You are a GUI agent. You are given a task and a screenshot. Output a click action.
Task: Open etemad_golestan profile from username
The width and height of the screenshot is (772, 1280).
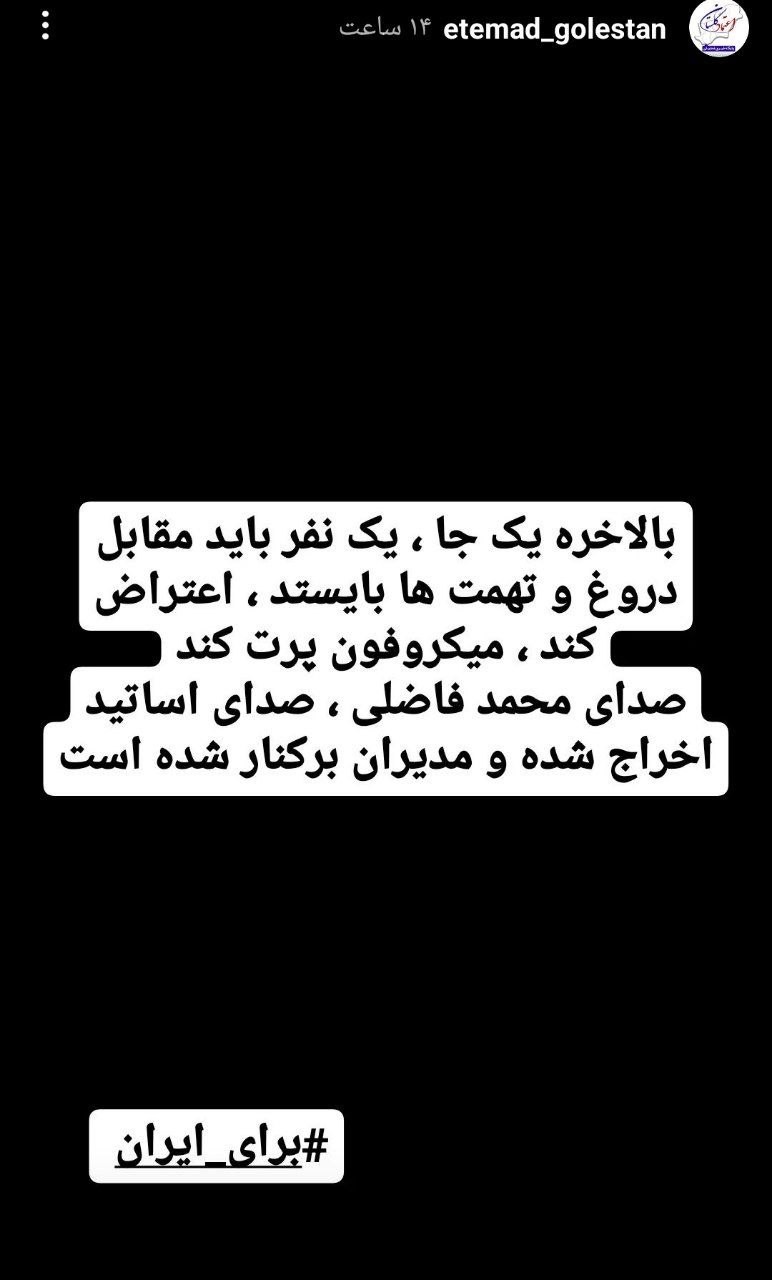554,29
